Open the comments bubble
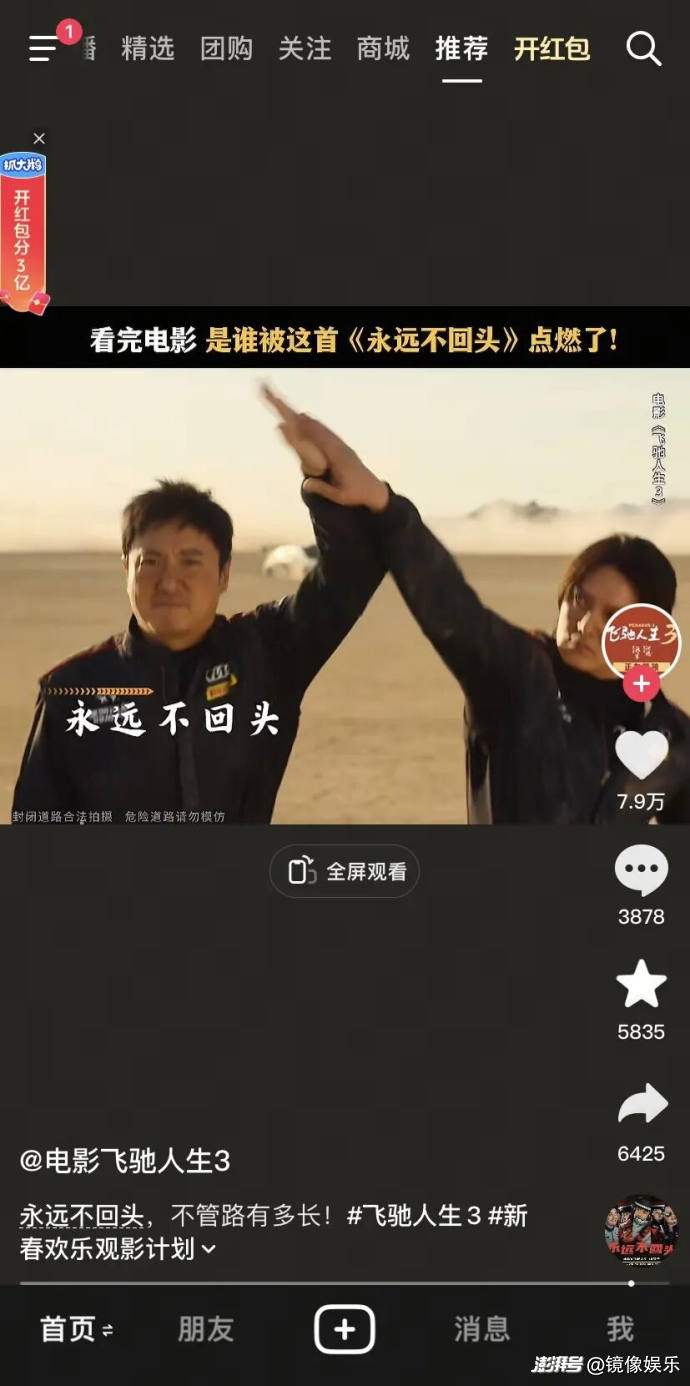Image resolution: width=690 pixels, height=1386 pixels. coord(641,870)
